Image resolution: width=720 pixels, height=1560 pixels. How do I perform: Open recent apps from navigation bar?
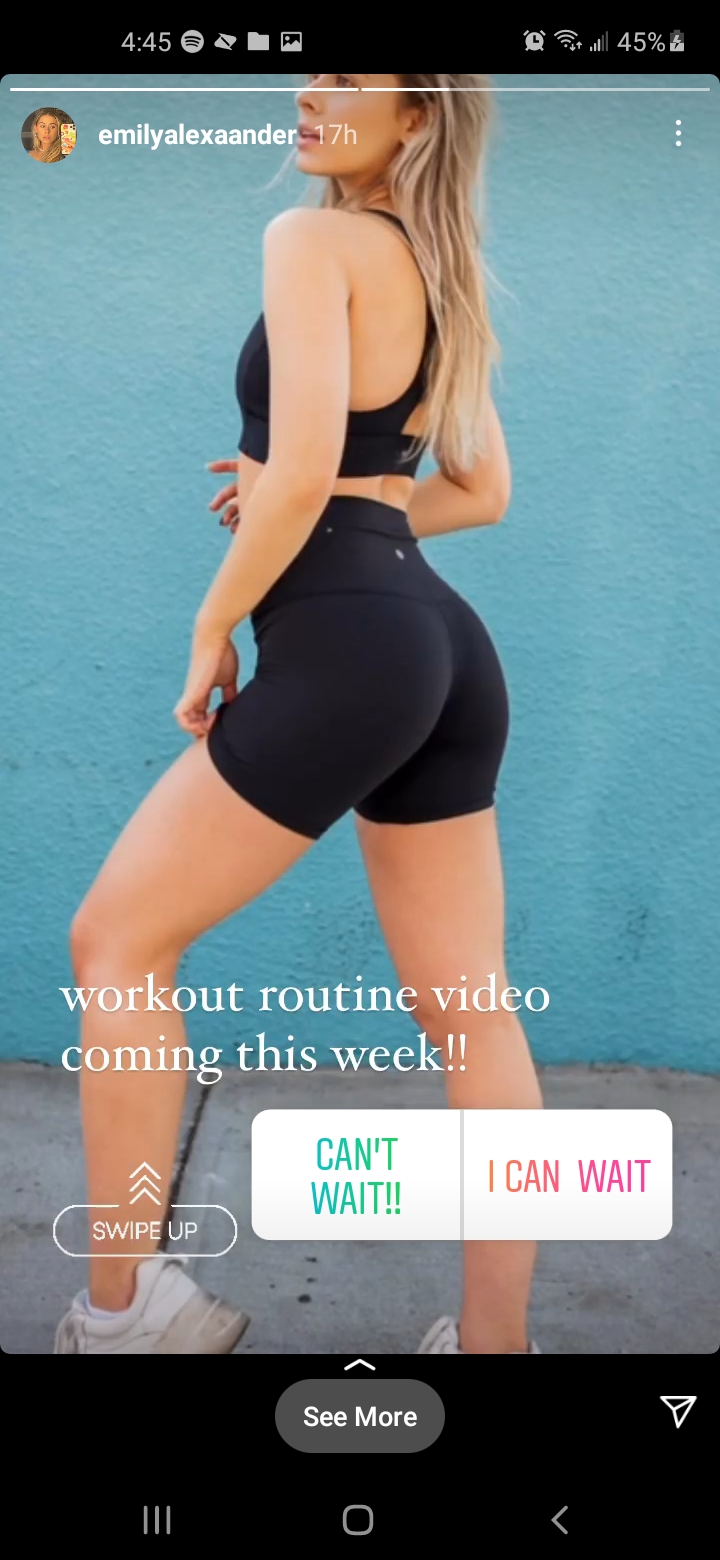(157, 1520)
